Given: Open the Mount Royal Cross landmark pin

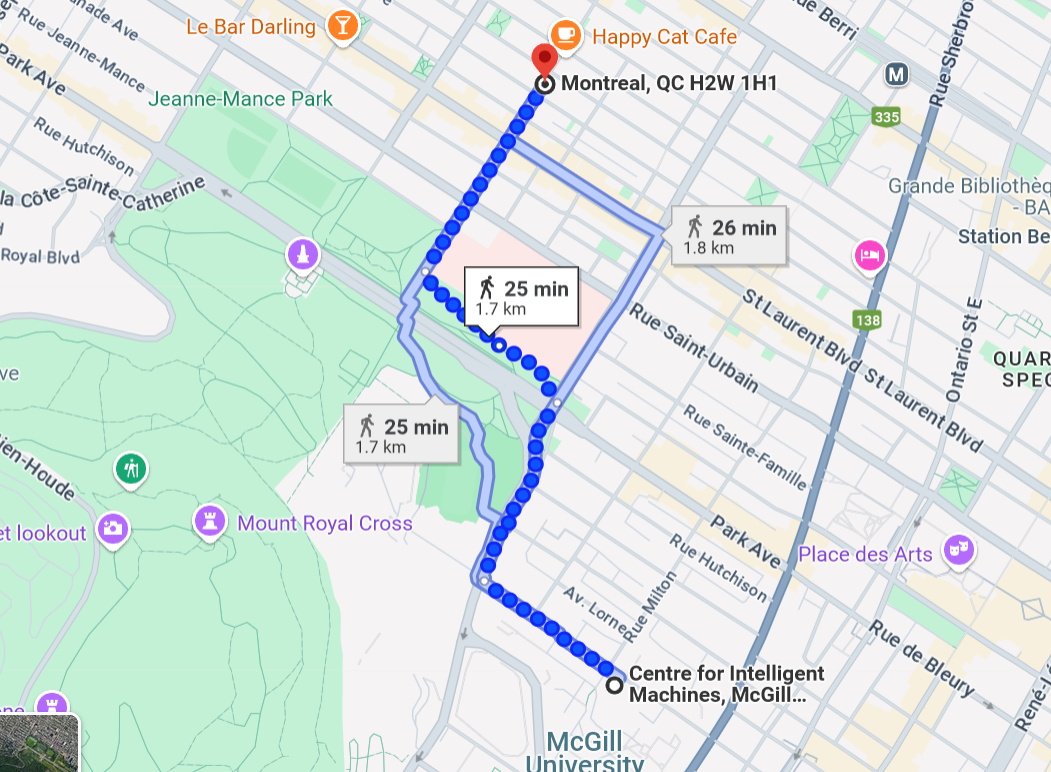Looking at the screenshot, I should coord(210,521).
